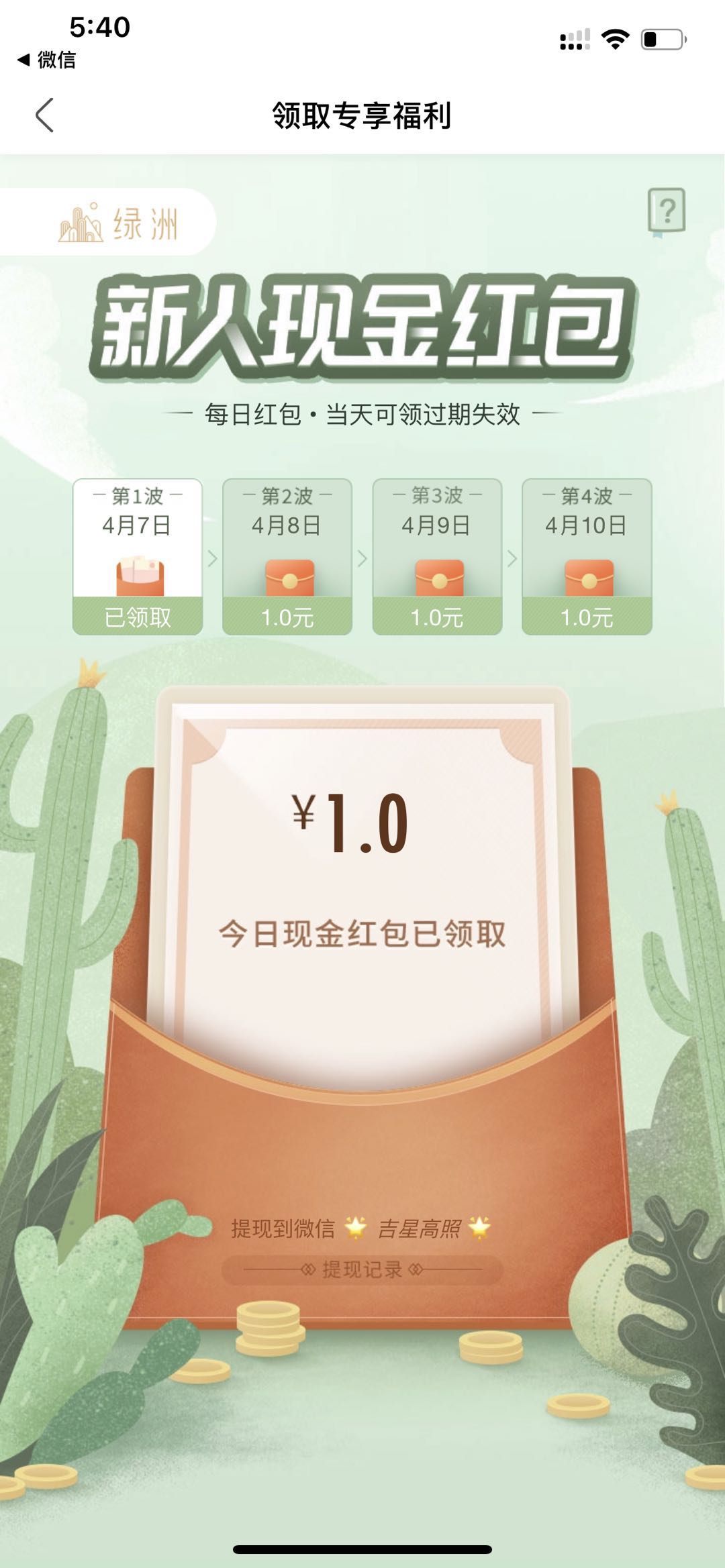Open the 提现记录 withdrawal records
This screenshot has width=725, height=1568.
click(x=362, y=1269)
